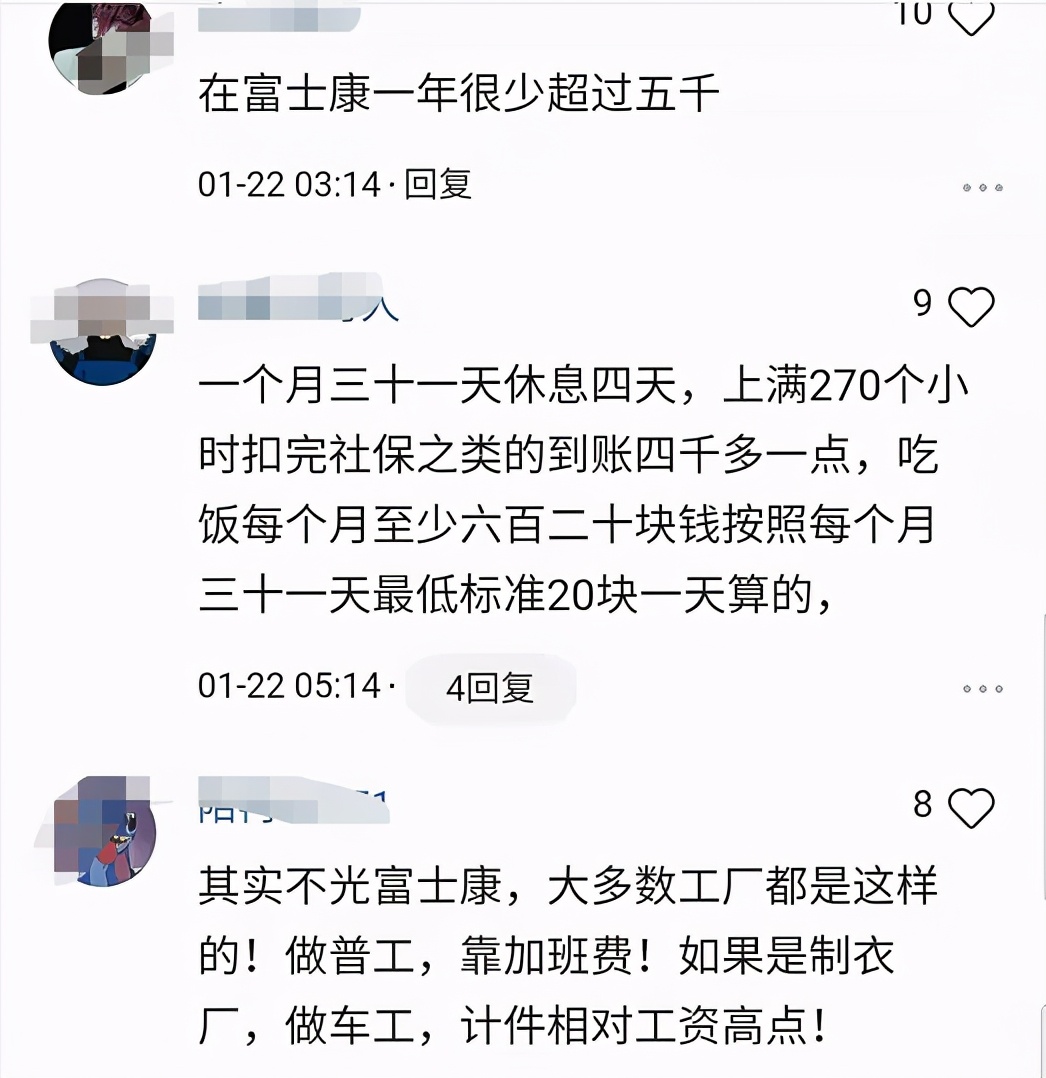This screenshot has width=1046, height=1078.
Task: Like the comment about Foxconn yearly pay
Action: point(972,18)
